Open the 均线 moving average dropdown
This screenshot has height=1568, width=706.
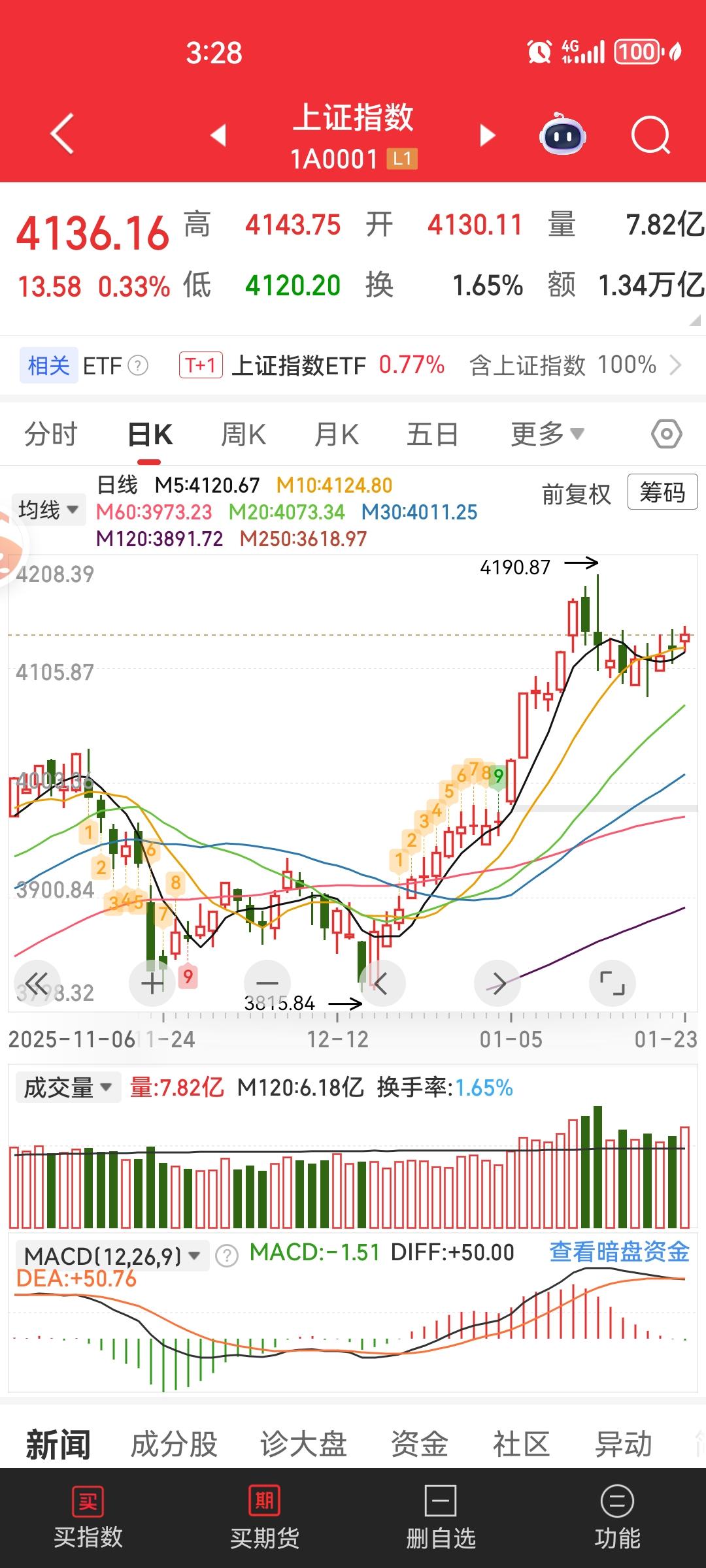coord(49,509)
